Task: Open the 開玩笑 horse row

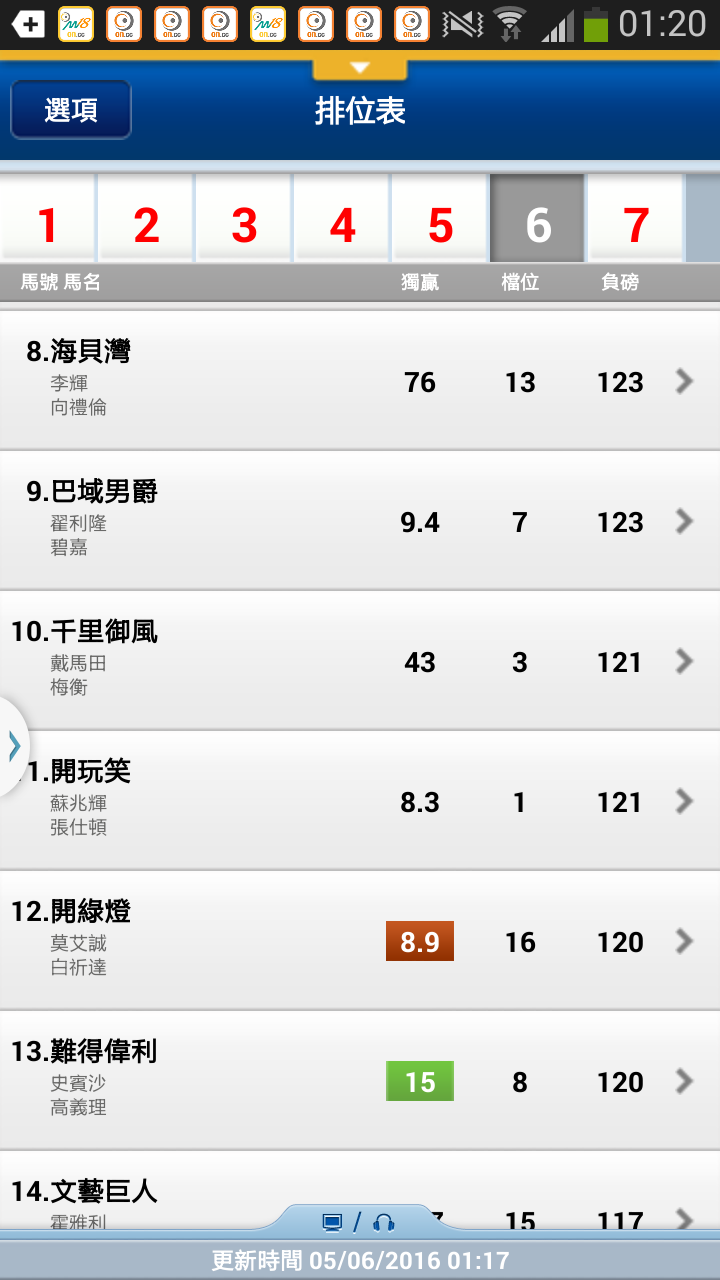Action: point(360,800)
